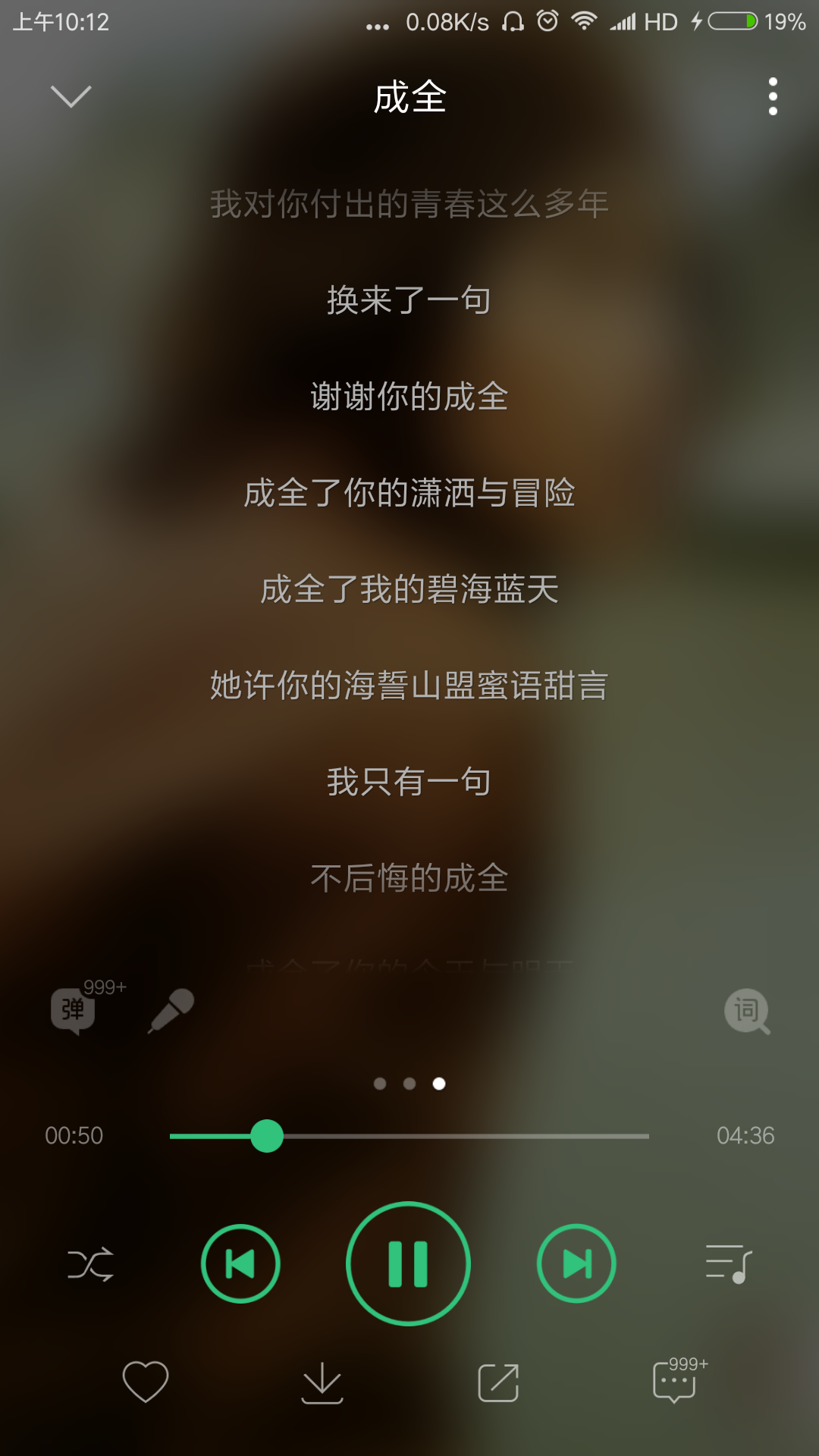Open the three-dot overflow menu
The image size is (819, 1456).
click(x=772, y=96)
